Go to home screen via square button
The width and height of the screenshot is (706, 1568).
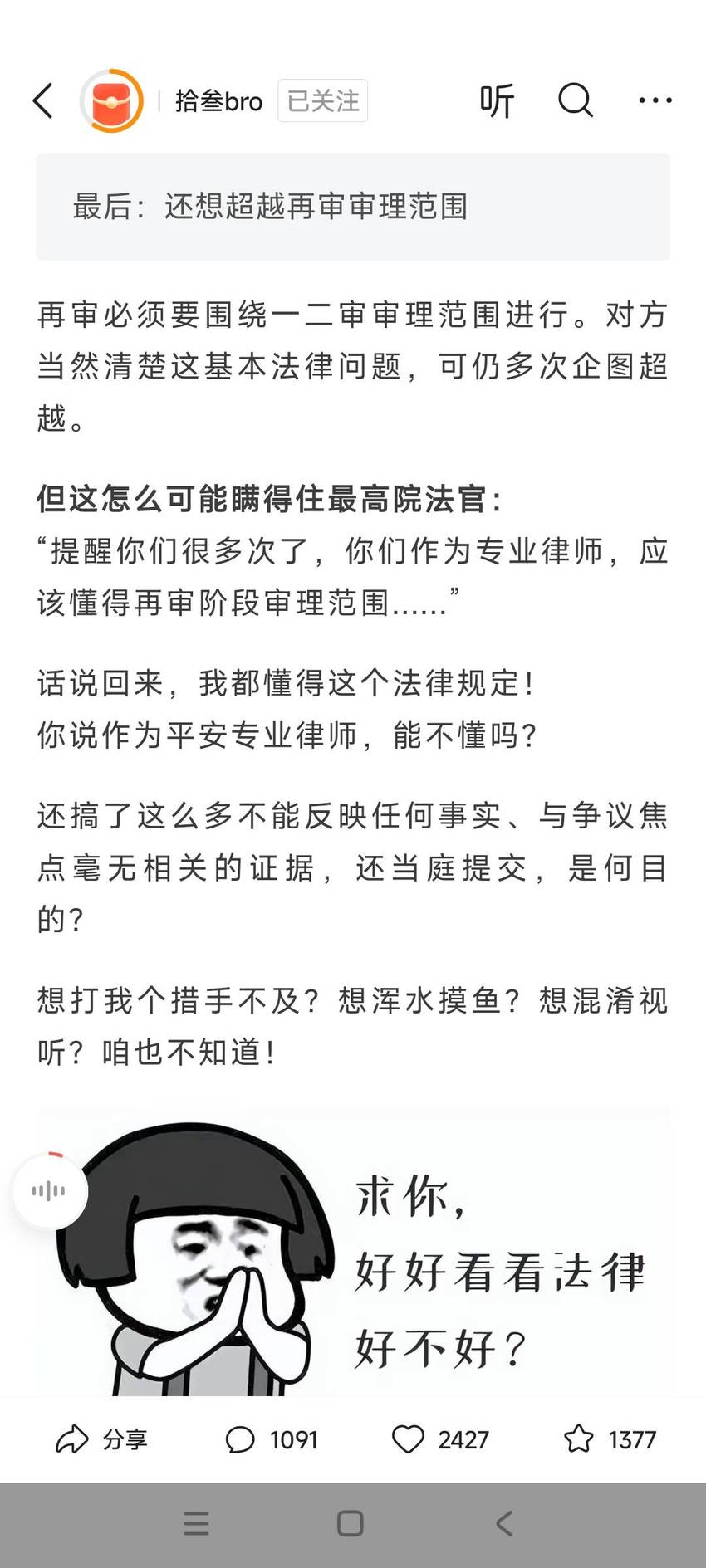pyautogui.click(x=351, y=1523)
